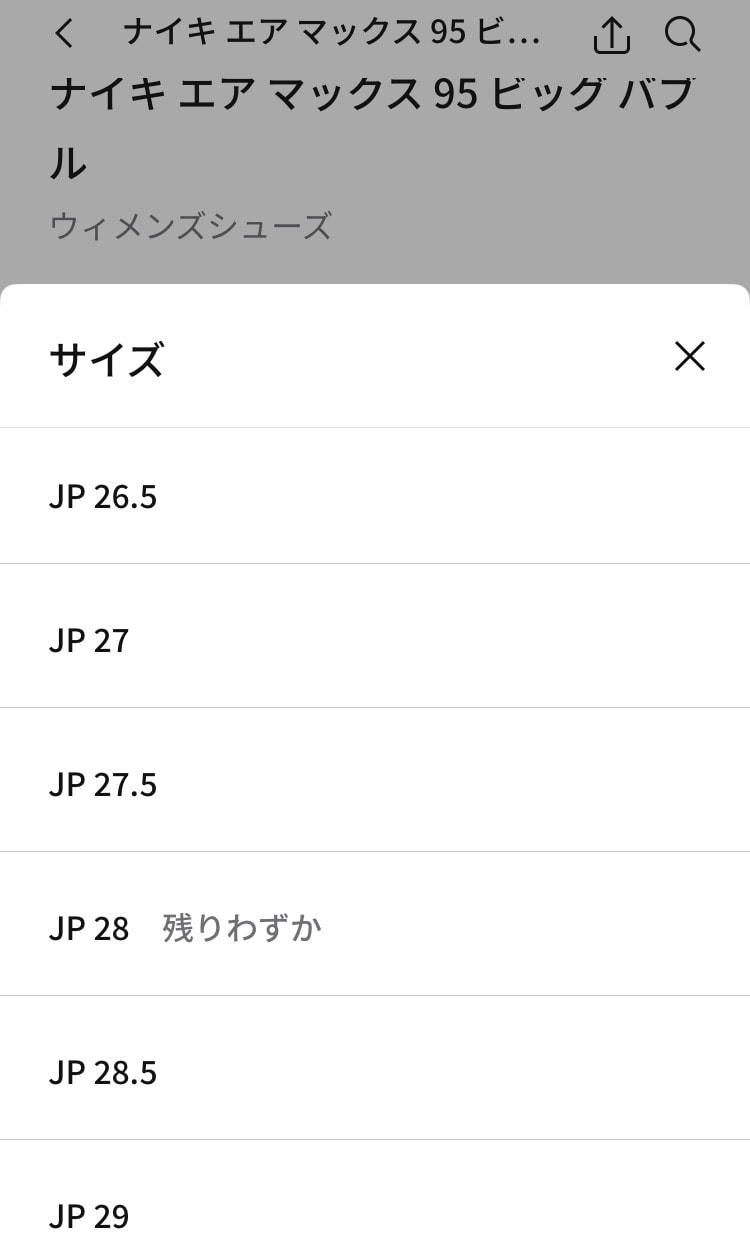The width and height of the screenshot is (750, 1253).
Task: Open search from the header
Action: coord(682,35)
